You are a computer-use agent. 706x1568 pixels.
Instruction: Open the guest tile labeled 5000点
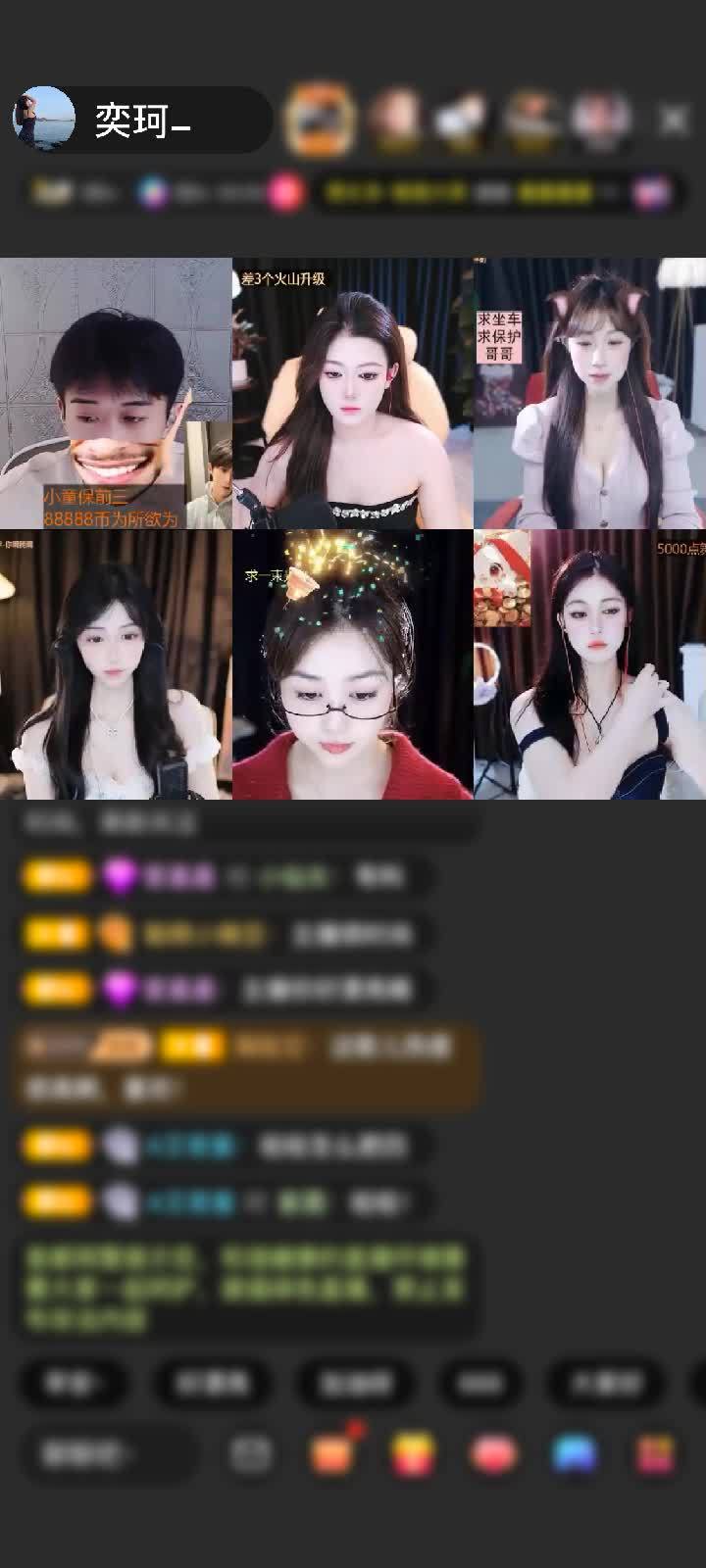pos(589,664)
